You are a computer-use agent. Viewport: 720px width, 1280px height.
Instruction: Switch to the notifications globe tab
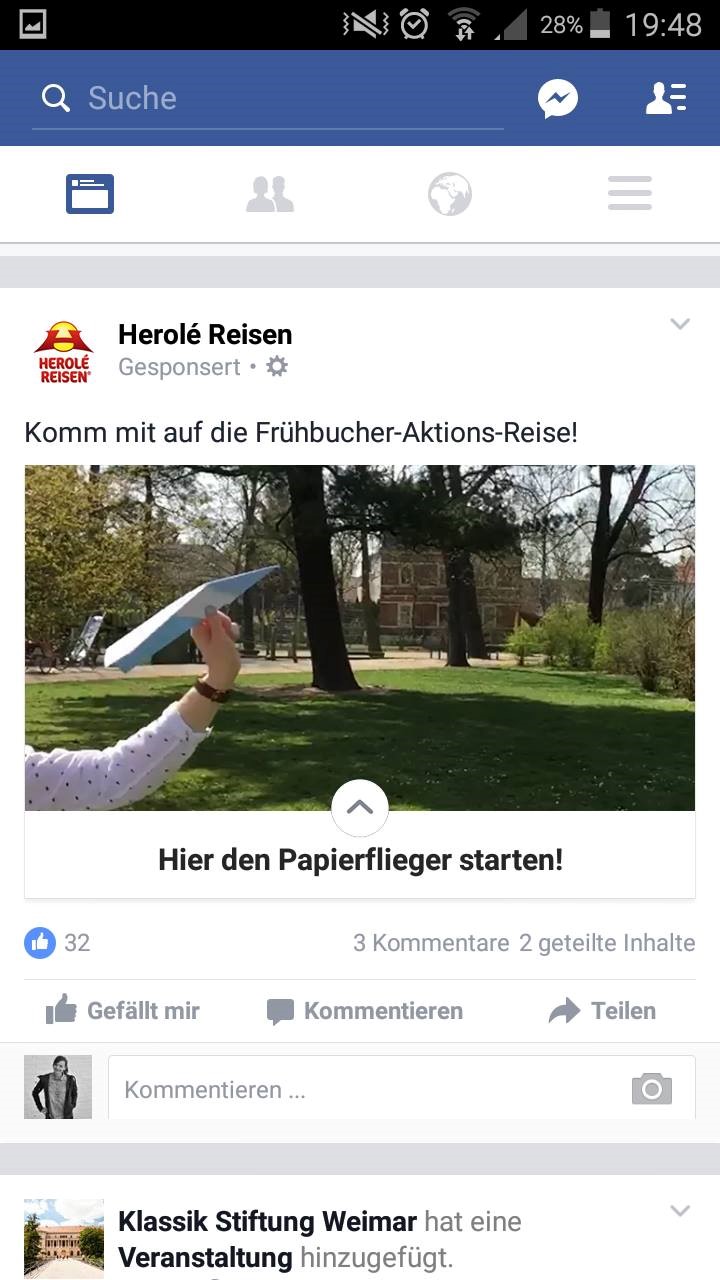coord(450,194)
